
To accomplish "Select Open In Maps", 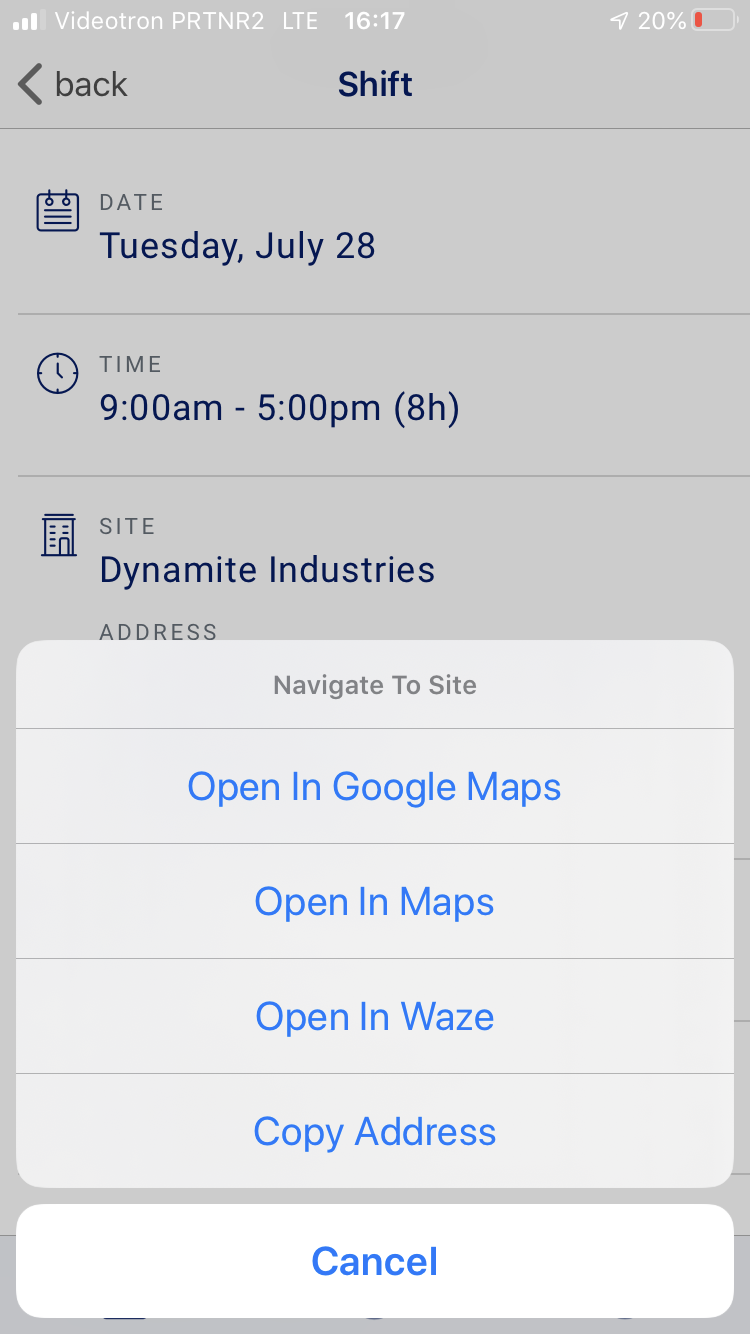I will (x=374, y=902).
